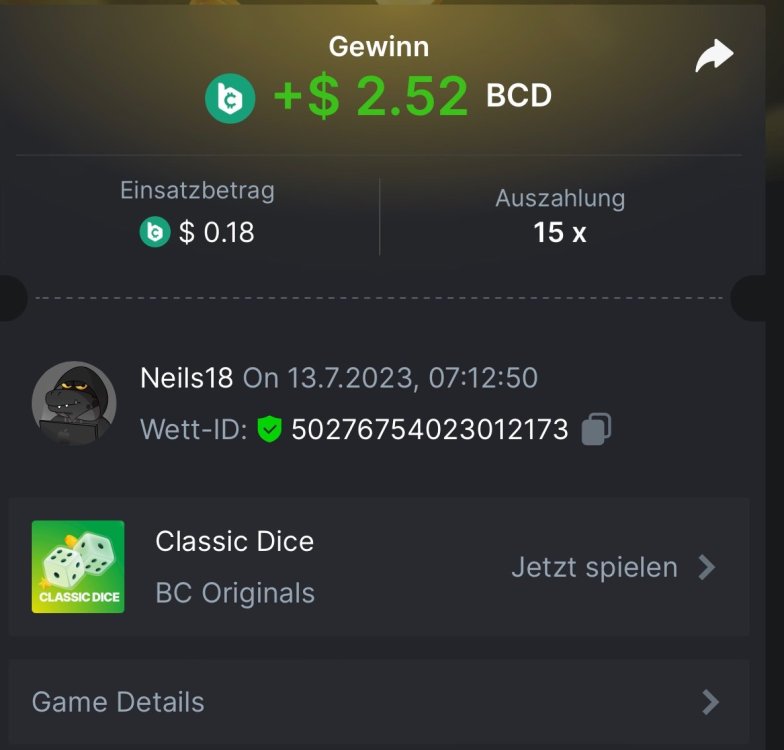Expand Game Details

coord(378,702)
